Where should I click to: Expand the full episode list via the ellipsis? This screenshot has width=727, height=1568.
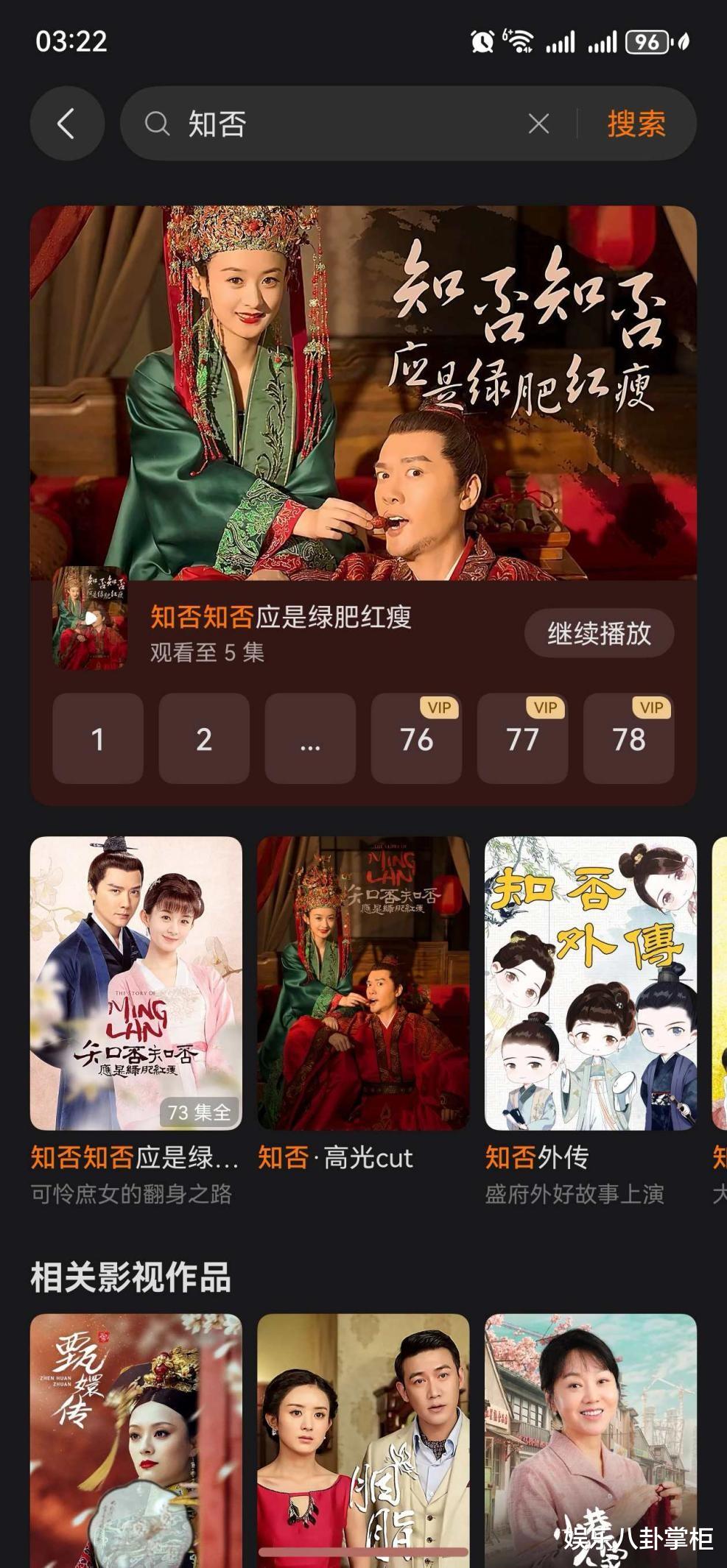pyautogui.click(x=310, y=738)
